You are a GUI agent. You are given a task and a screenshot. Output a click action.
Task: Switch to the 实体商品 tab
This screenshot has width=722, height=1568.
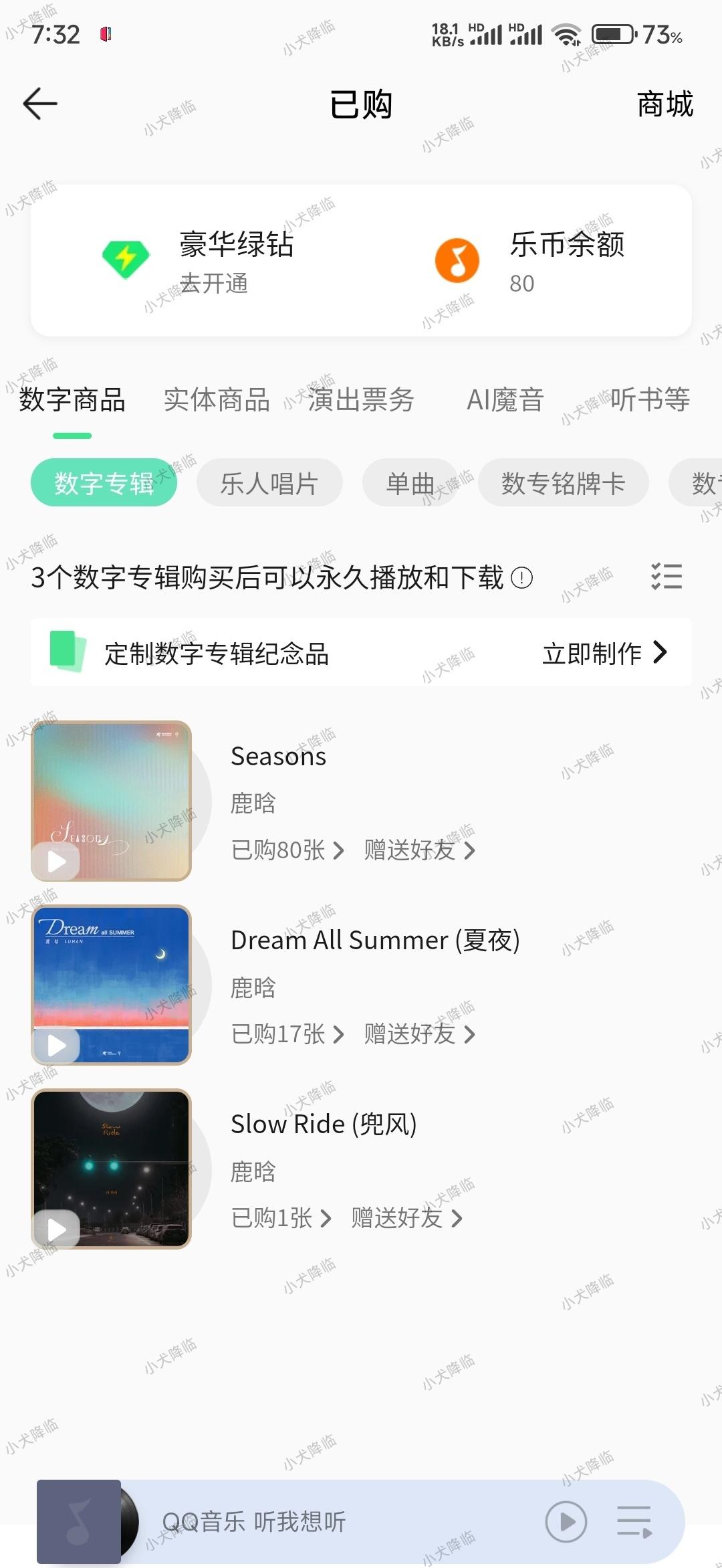217,400
